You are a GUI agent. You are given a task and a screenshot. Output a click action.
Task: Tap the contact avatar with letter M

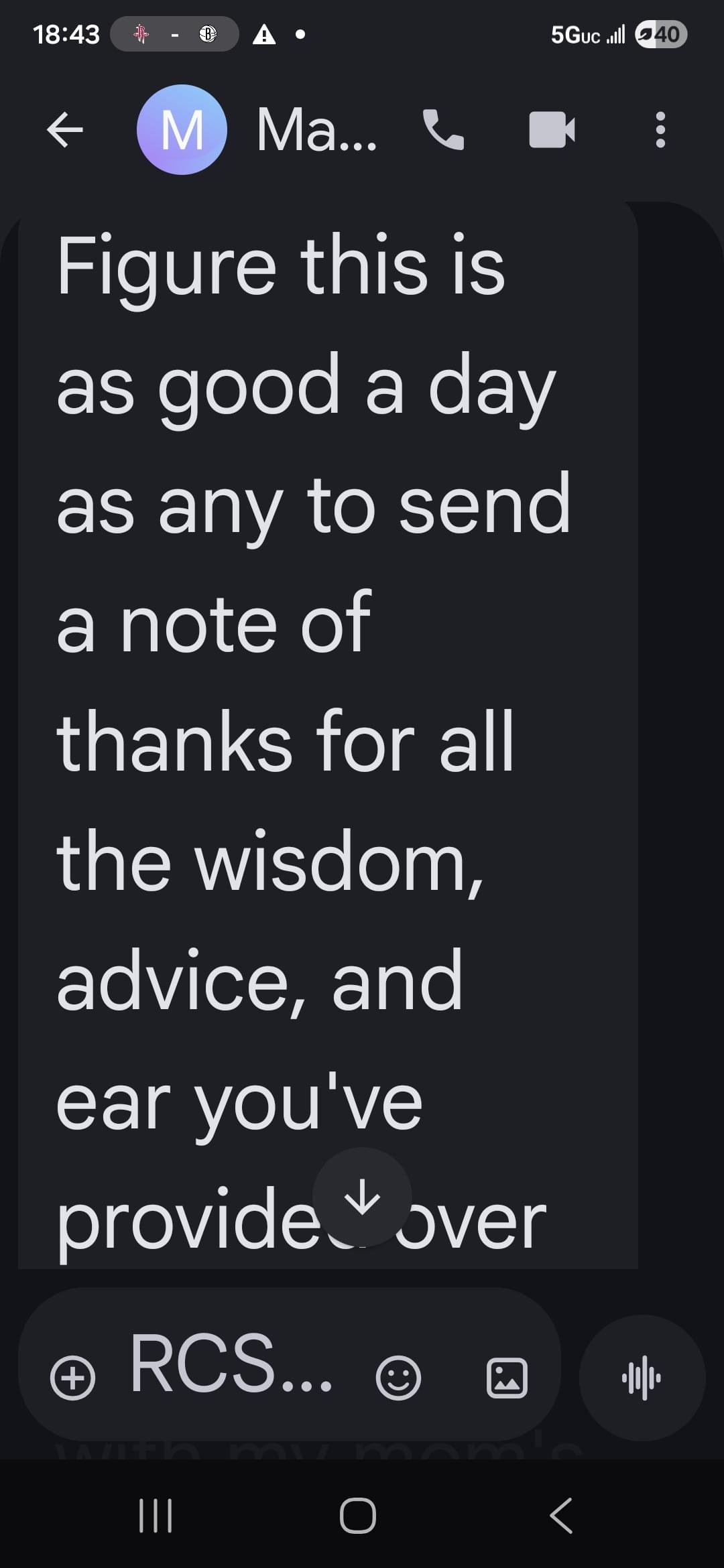182,129
